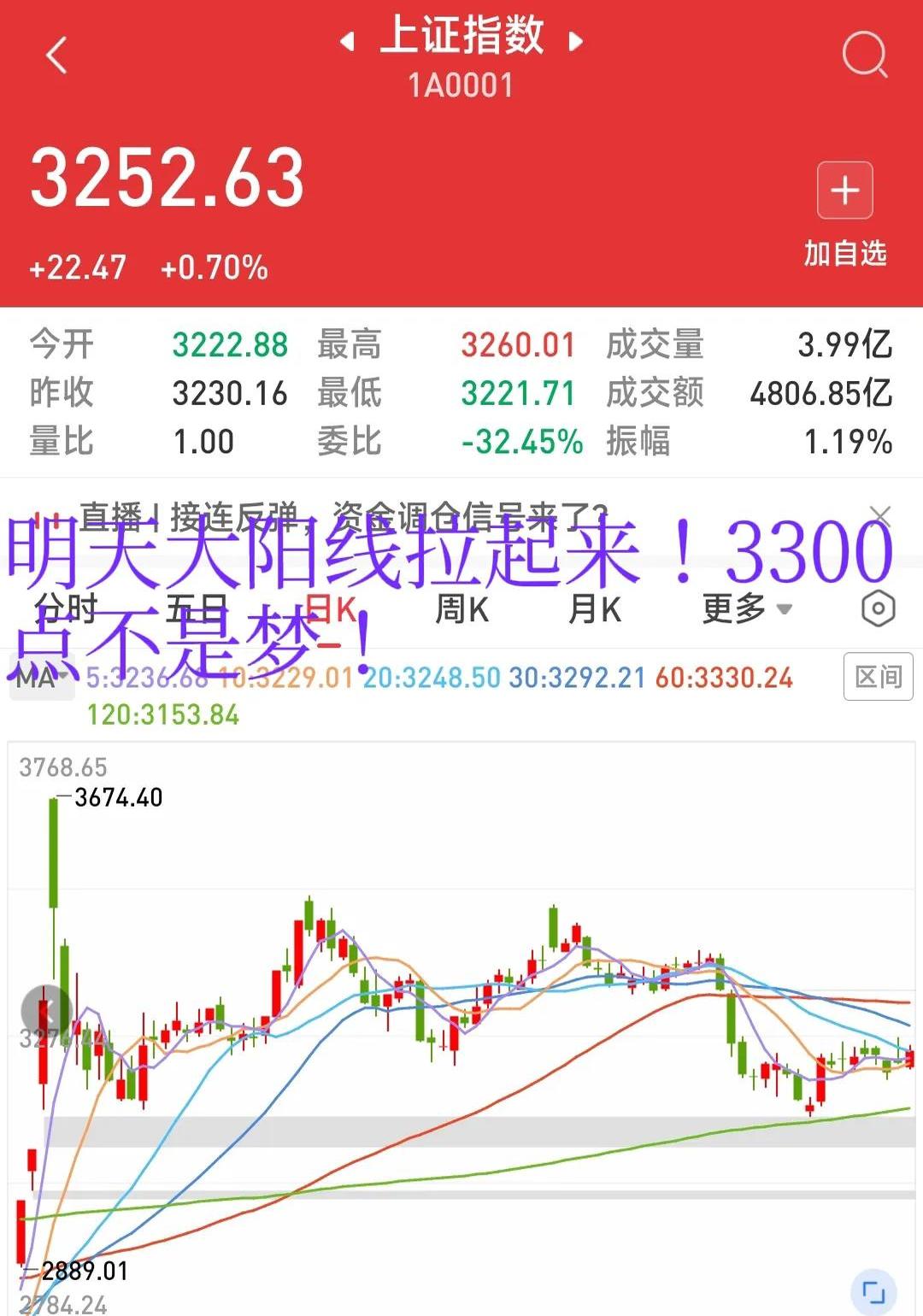923x1316 pixels.
Task: Tap the plus icon above 加自选
Action: click(x=844, y=190)
